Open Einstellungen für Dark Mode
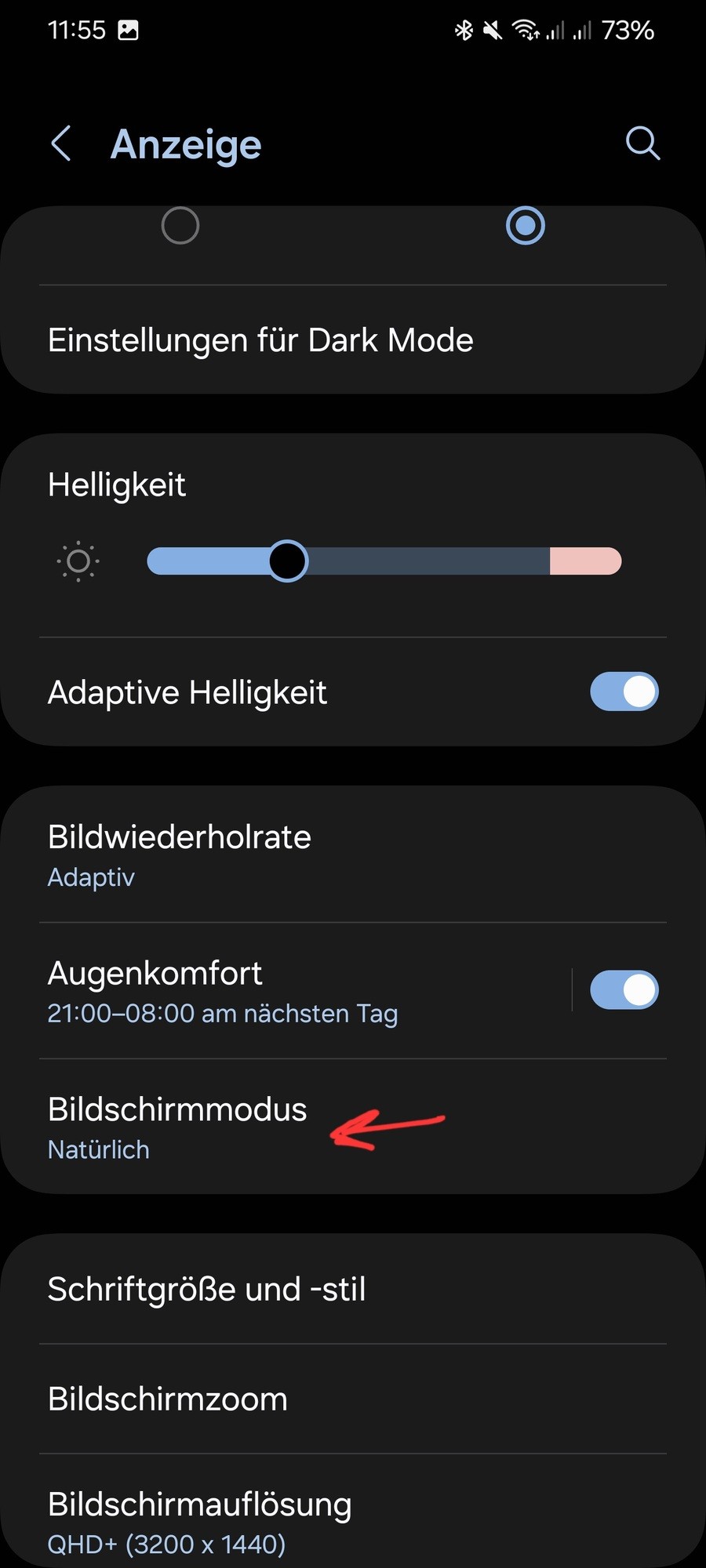This screenshot has width=706, height=1568. 260,340
